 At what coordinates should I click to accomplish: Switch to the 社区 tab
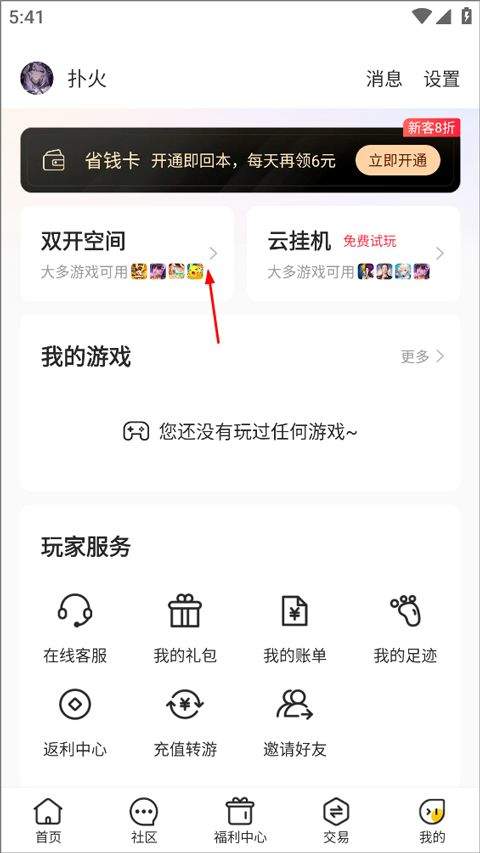point(144,821)
